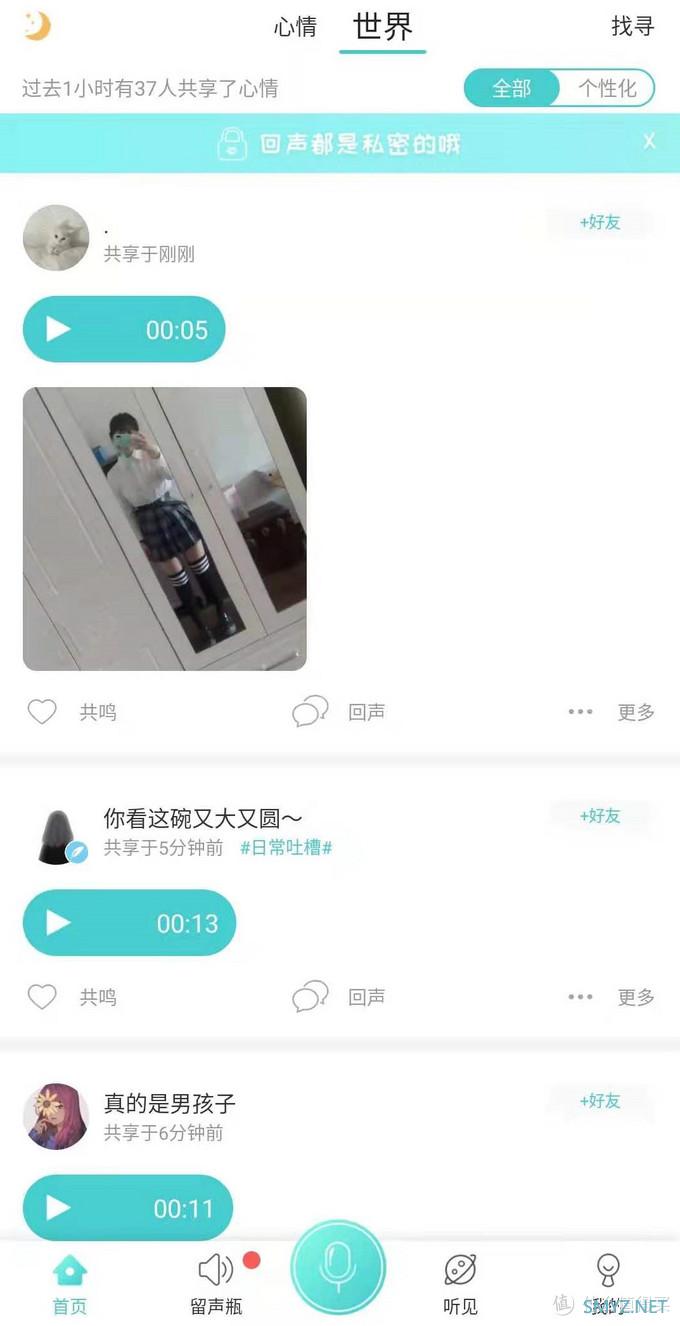
Task: Open 找寻 in the top bar
Action: coord(632,27)
